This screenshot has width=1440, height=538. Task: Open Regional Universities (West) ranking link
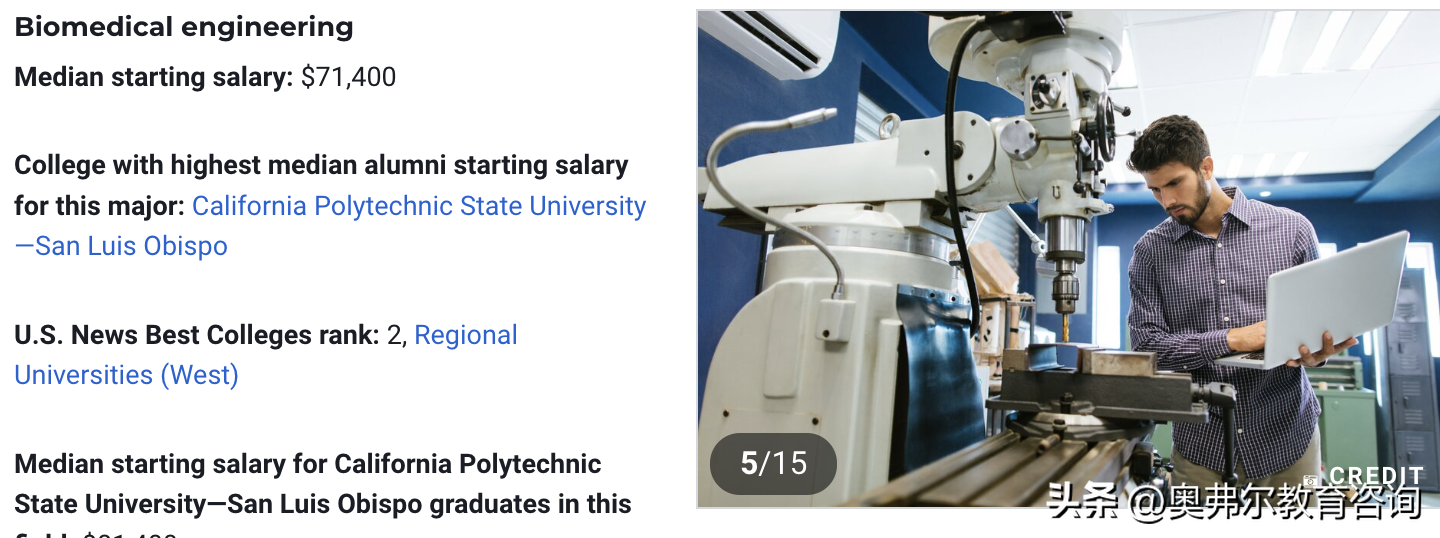click(x=465, y=335)
